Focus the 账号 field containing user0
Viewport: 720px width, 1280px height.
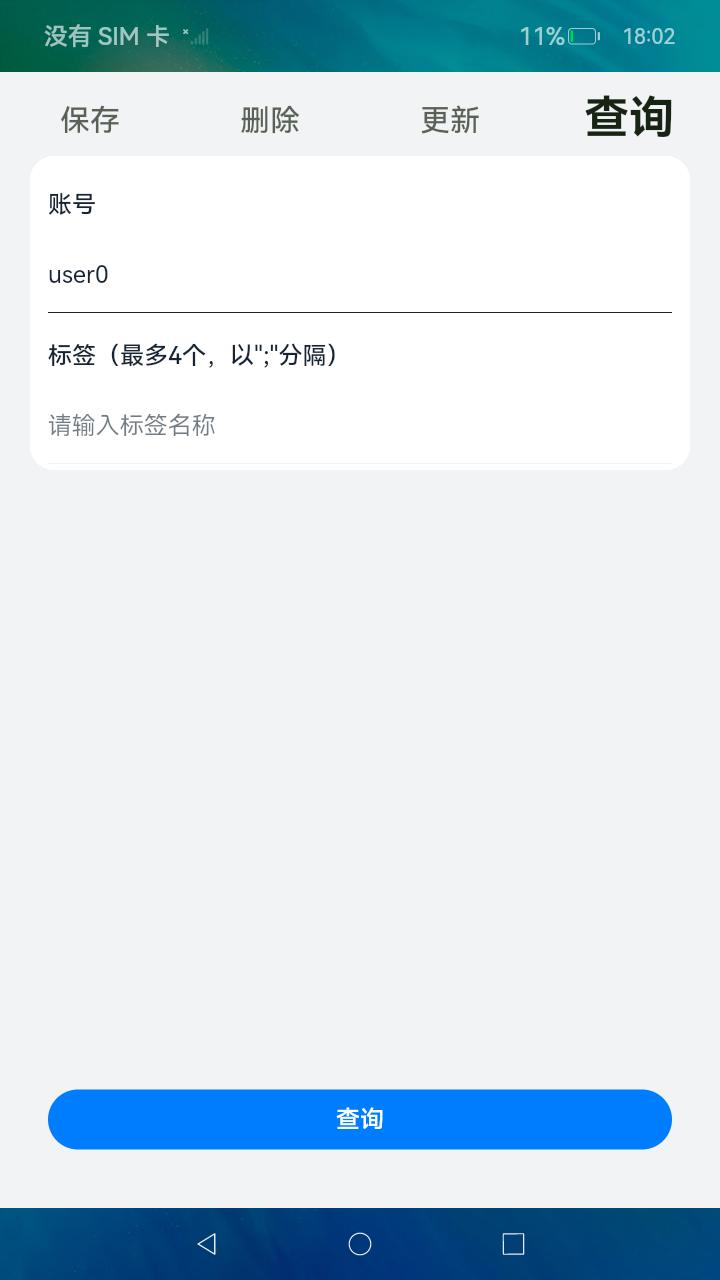(x=360, y=275)
